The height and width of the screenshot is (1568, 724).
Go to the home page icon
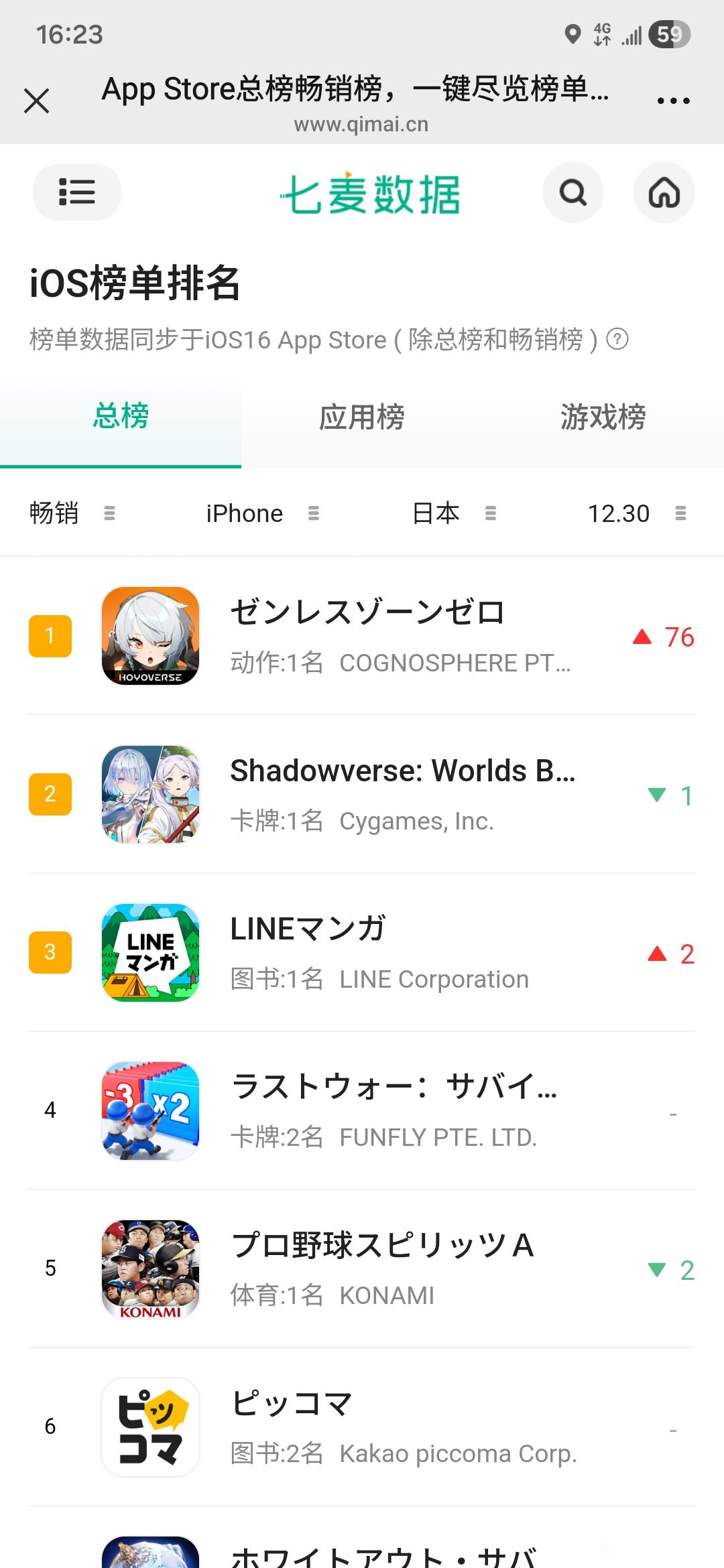click(664, 193)
